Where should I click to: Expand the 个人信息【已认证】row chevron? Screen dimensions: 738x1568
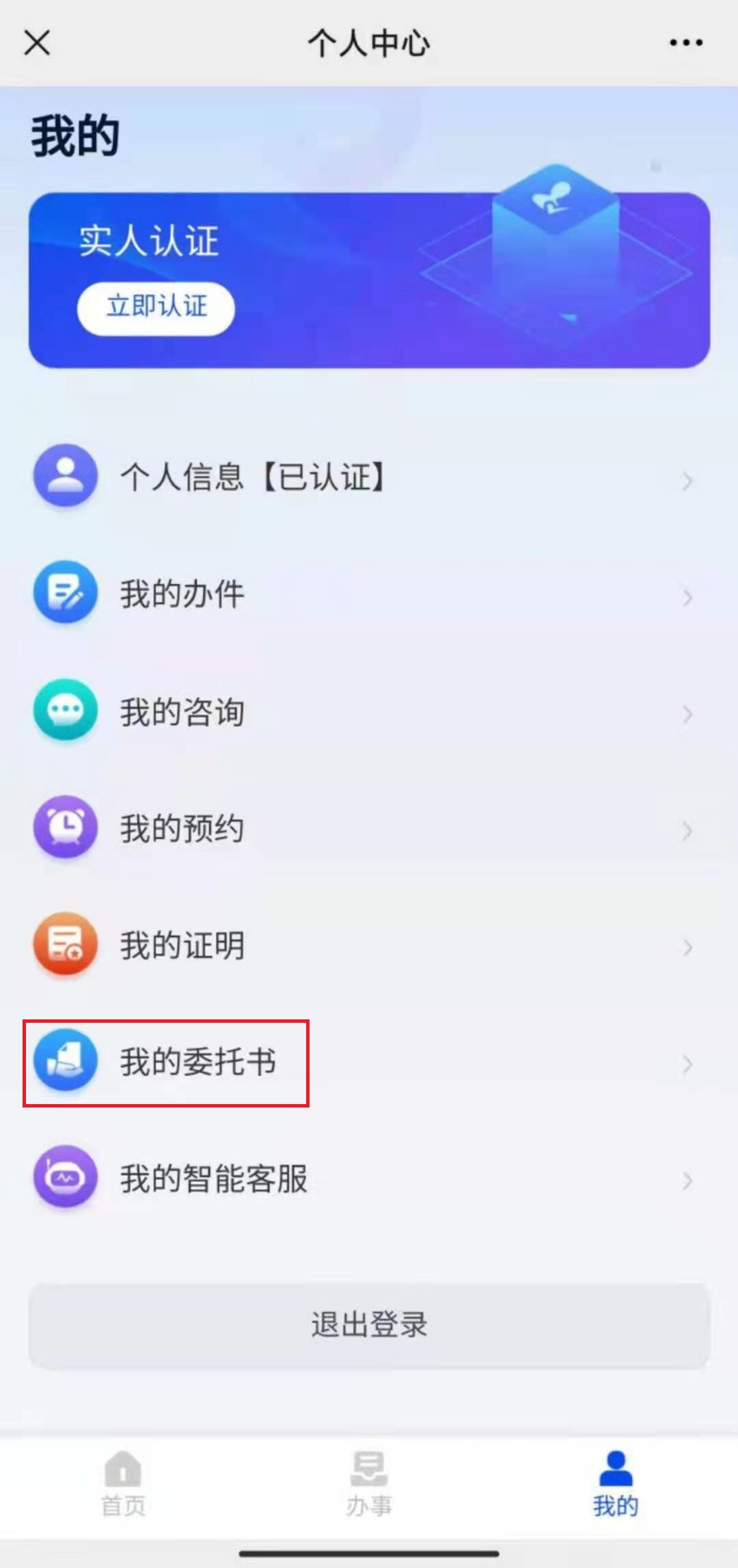(688, 482)
